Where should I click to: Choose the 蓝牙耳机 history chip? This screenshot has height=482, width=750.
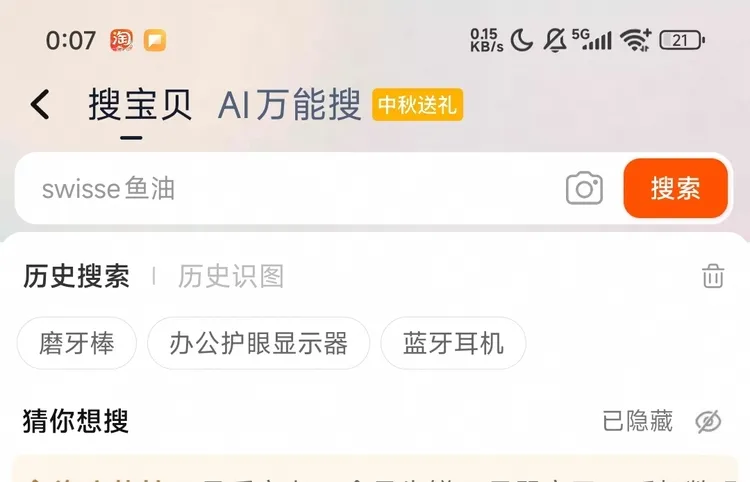point(453,345)
